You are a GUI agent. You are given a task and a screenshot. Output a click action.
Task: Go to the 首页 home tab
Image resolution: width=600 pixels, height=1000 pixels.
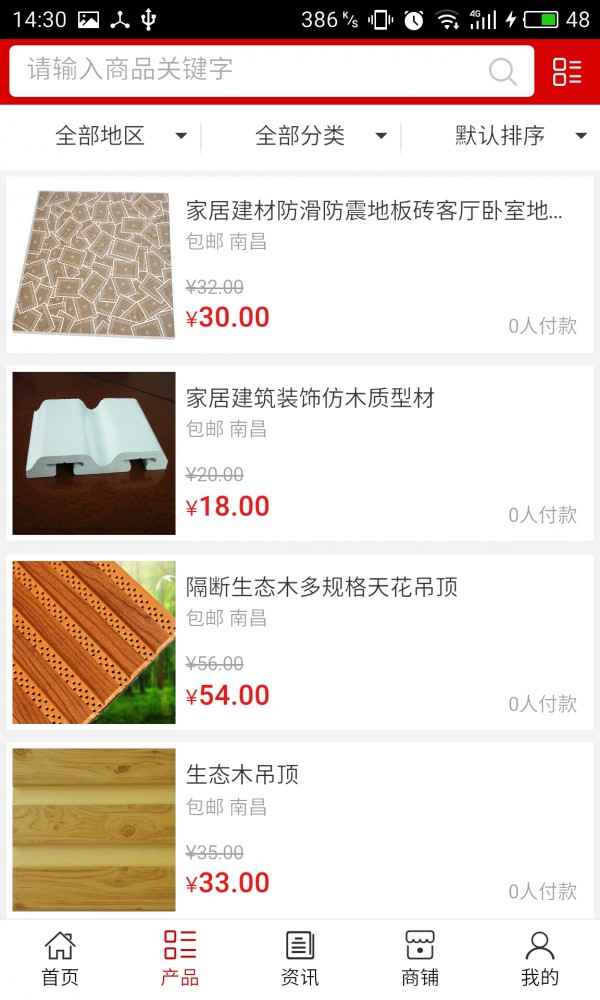(x=60, y=958)
